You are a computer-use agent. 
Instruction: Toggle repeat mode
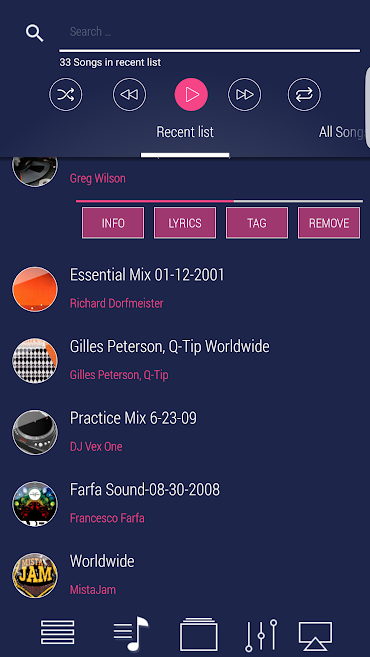tap(304, 95)
